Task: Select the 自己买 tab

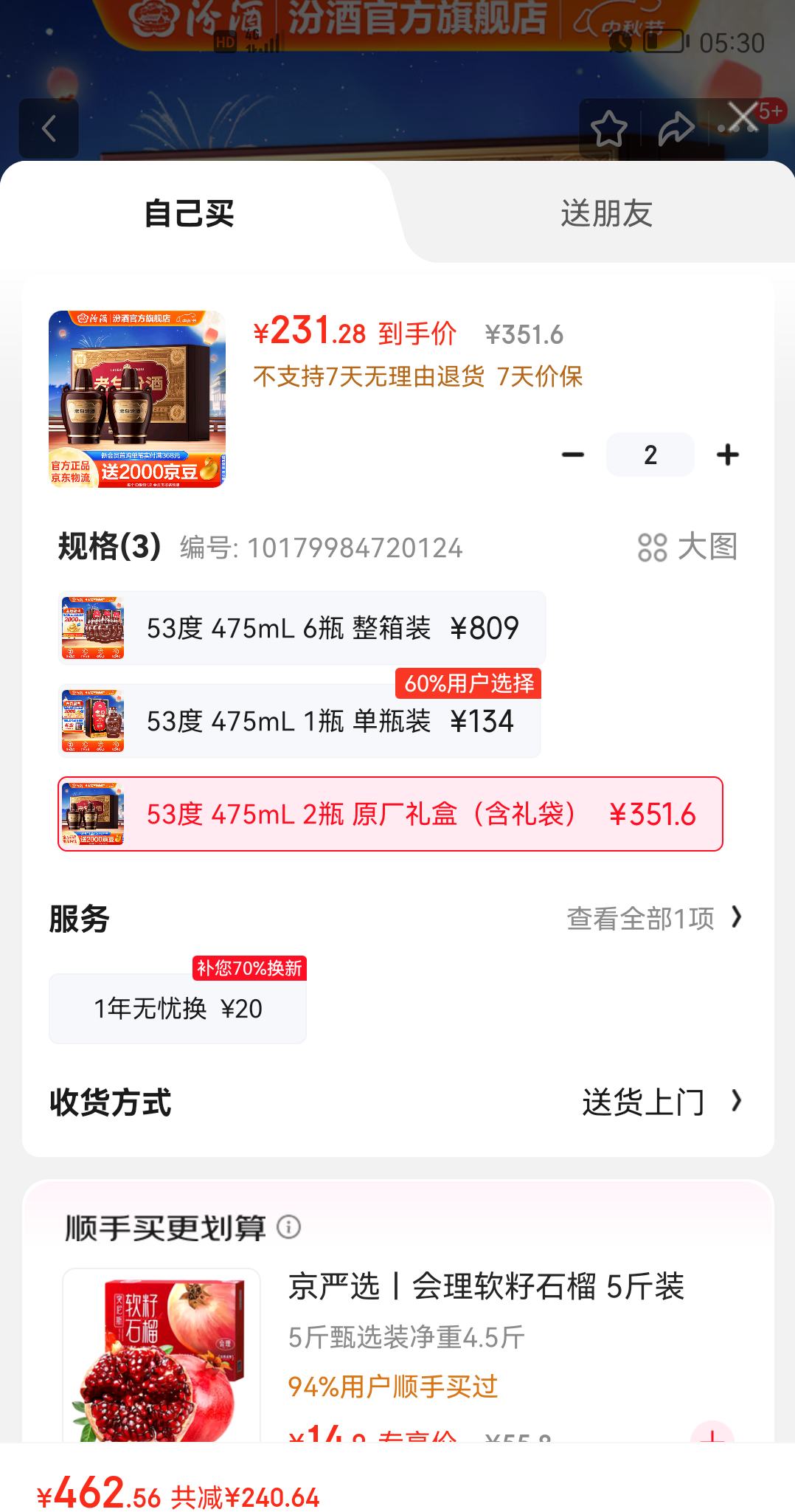Action: (190, 214)
